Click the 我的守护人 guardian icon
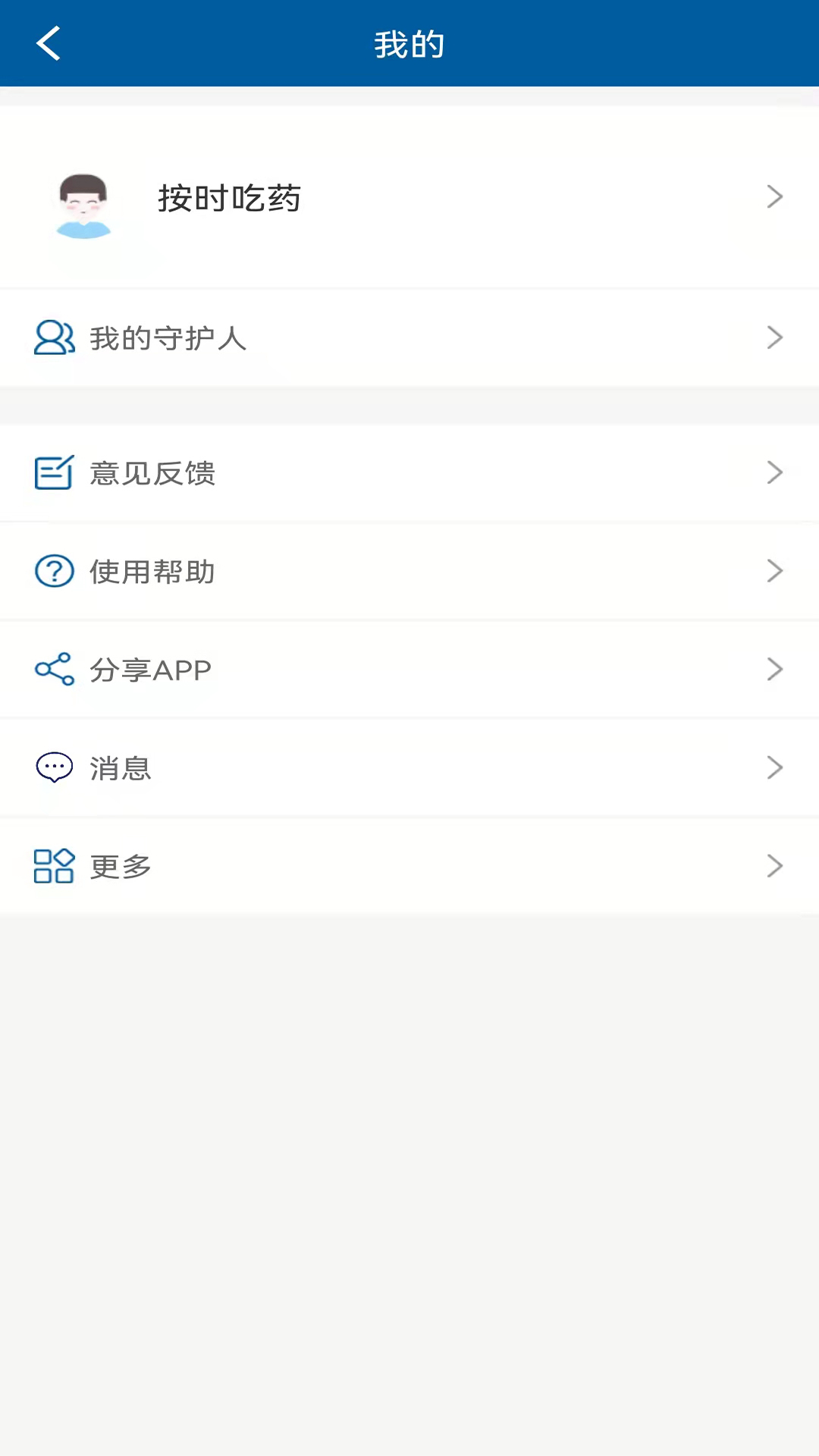This screenshot has height=1456, width=819. coord(54,337)
